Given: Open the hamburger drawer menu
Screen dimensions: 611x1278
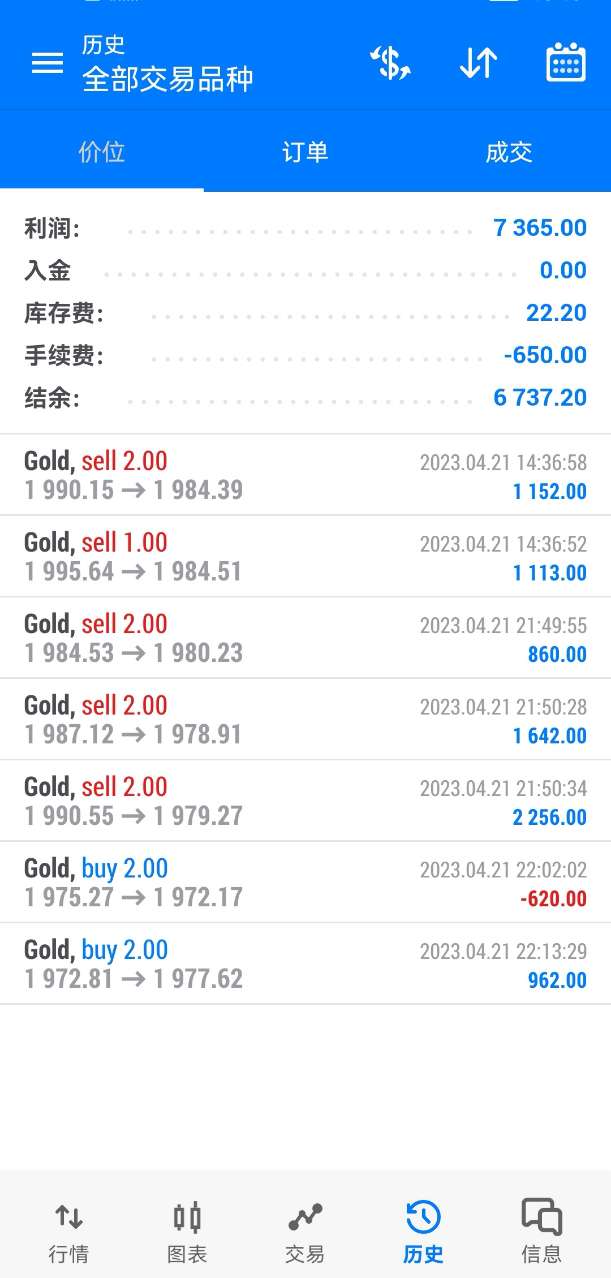Looking at the screenshot, I should (x=47, y=63).
